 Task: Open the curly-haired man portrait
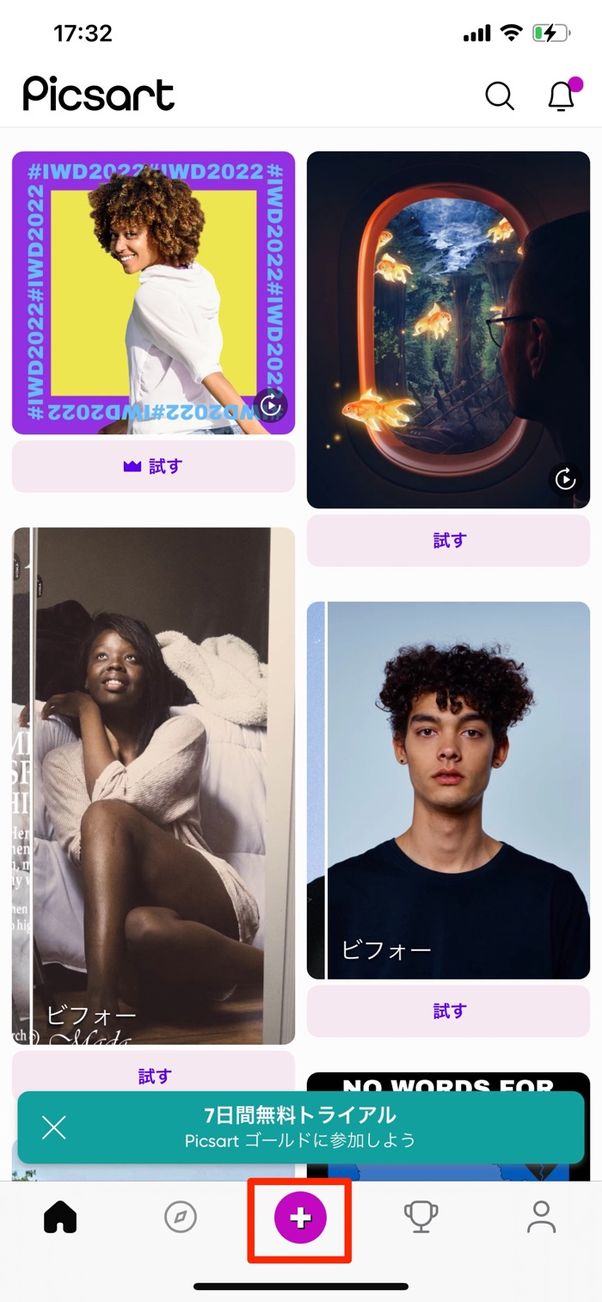(x=448, y=790)
